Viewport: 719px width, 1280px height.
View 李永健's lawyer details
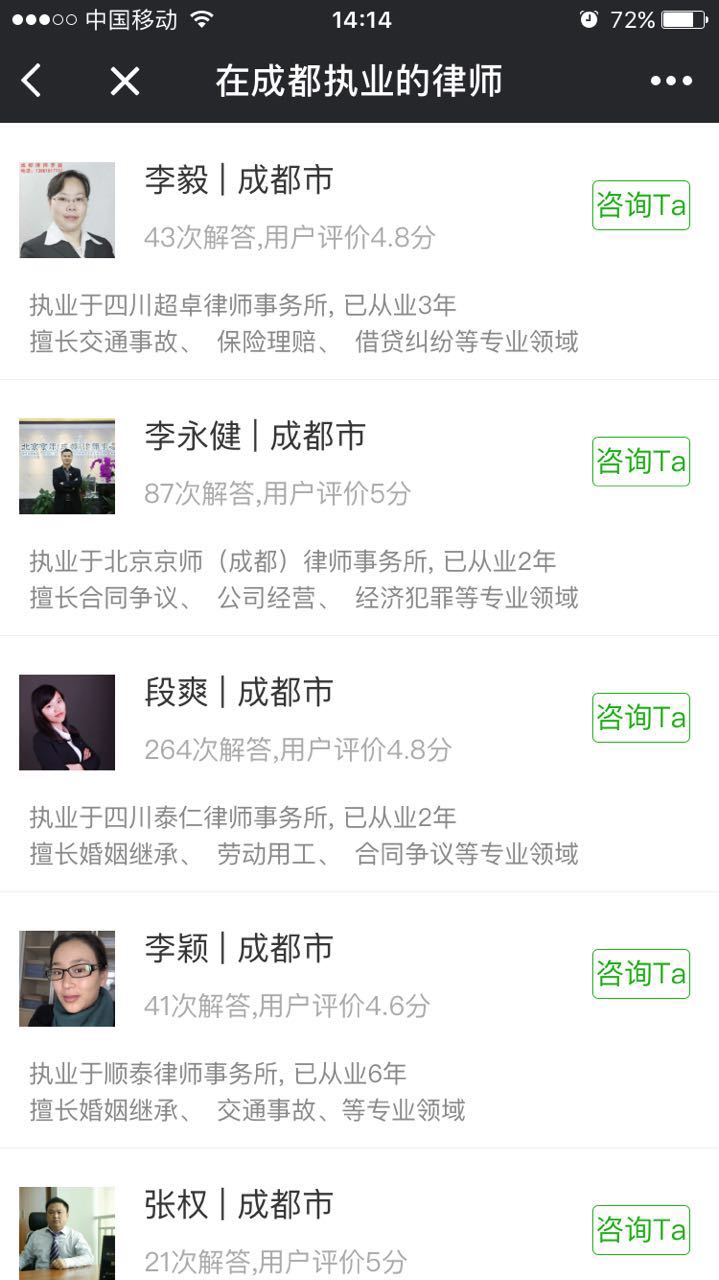254,437
